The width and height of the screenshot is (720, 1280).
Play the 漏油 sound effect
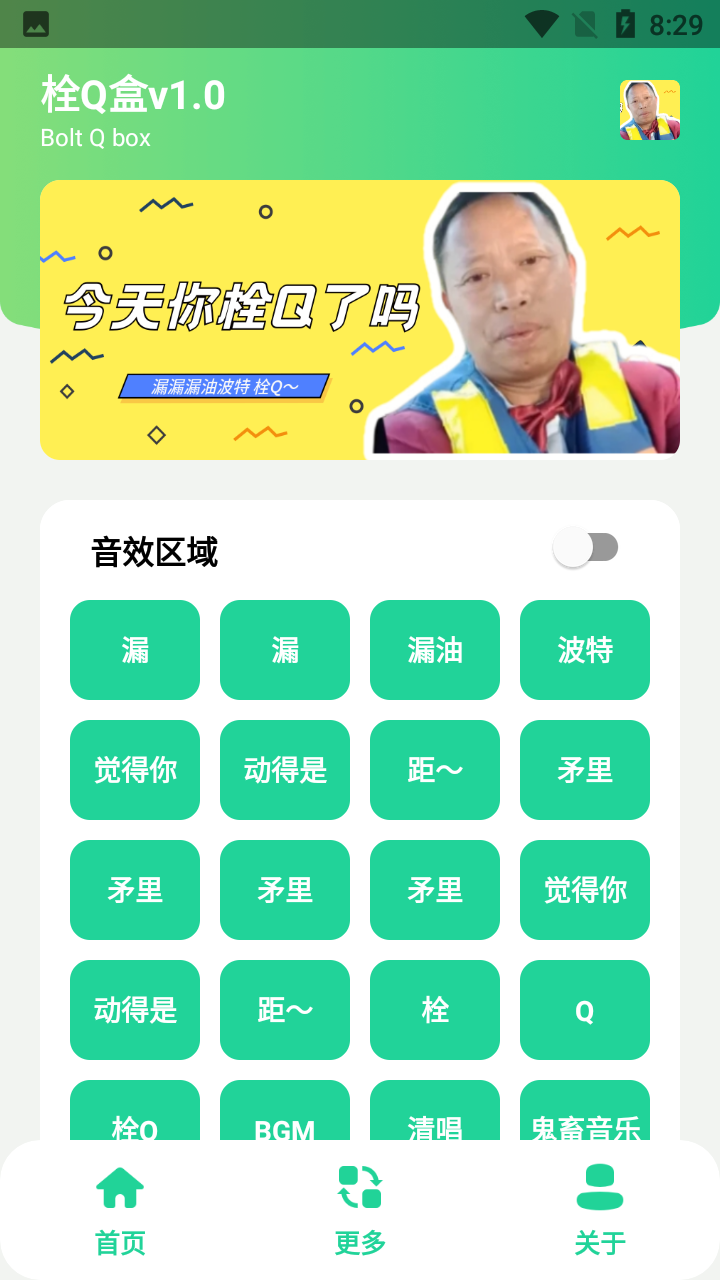pyautogui.click(x=435, y=650)
